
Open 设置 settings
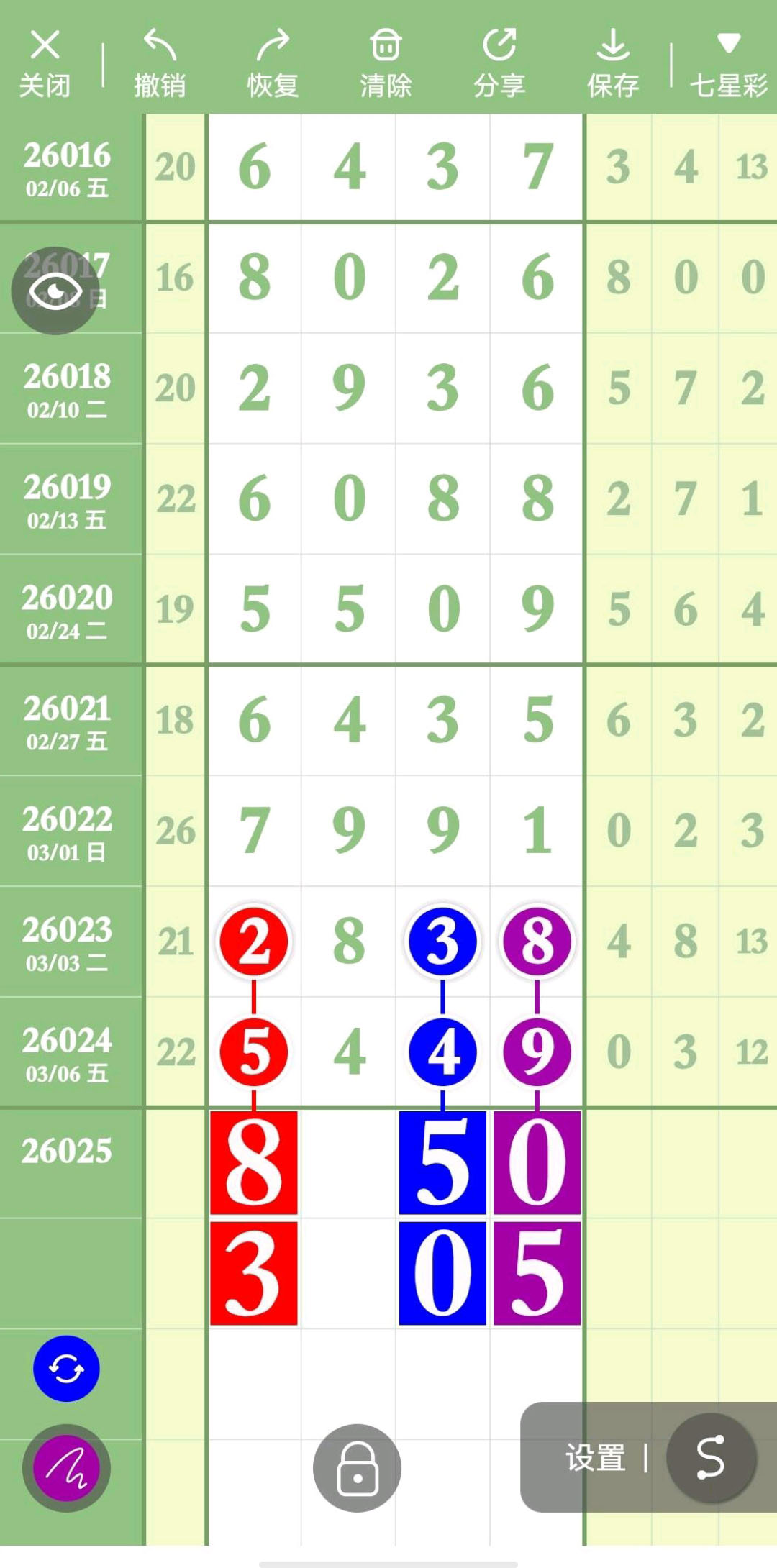(596, 1458)
